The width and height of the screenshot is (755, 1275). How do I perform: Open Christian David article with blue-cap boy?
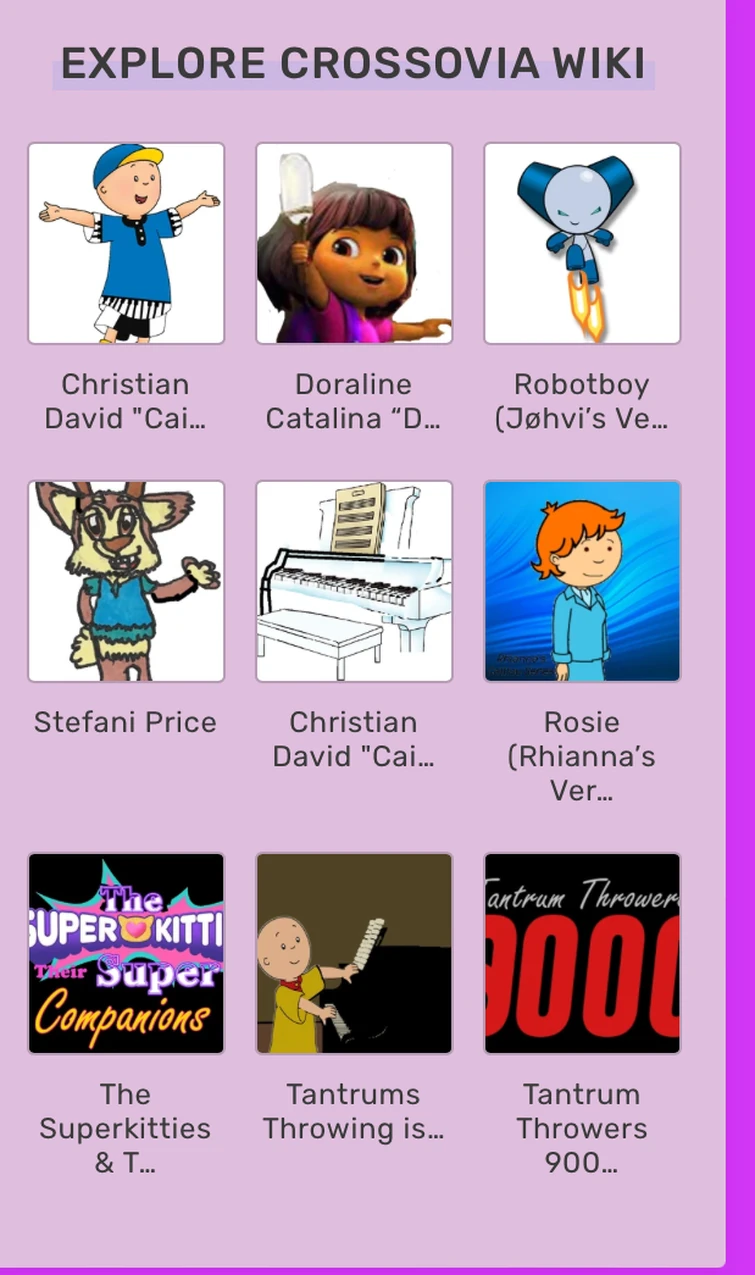point(126,244)
